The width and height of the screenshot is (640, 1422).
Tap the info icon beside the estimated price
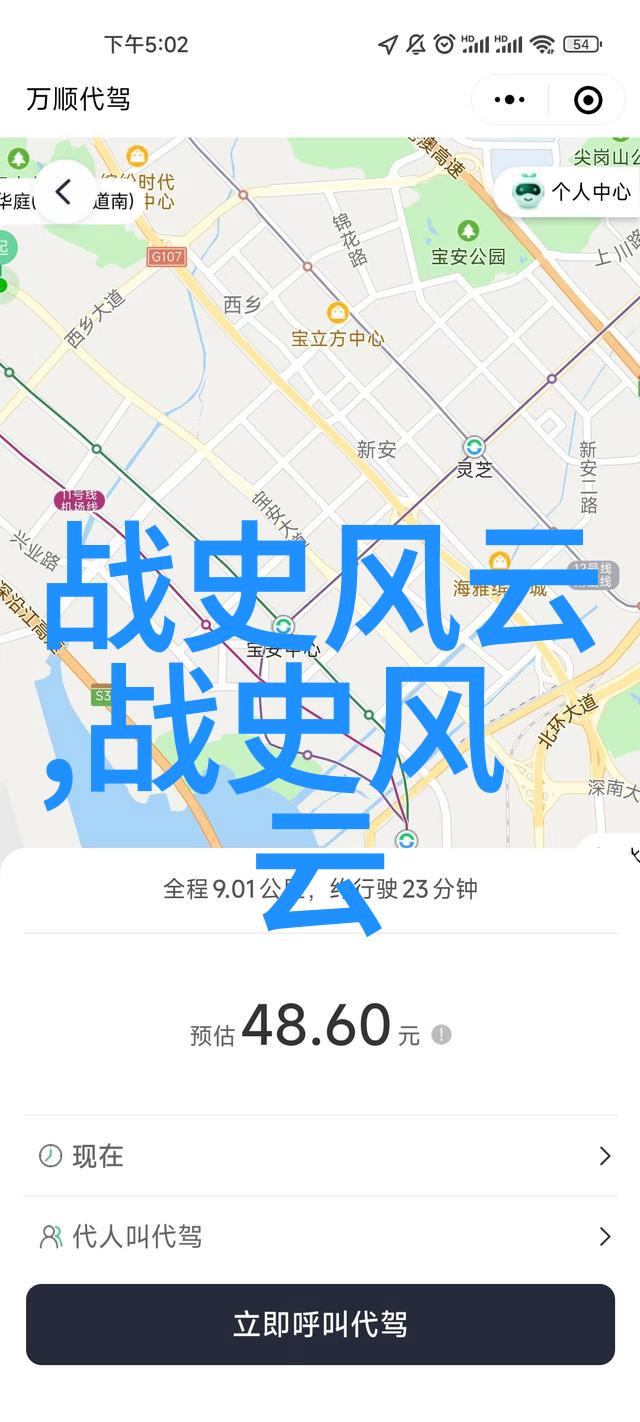441,1035
